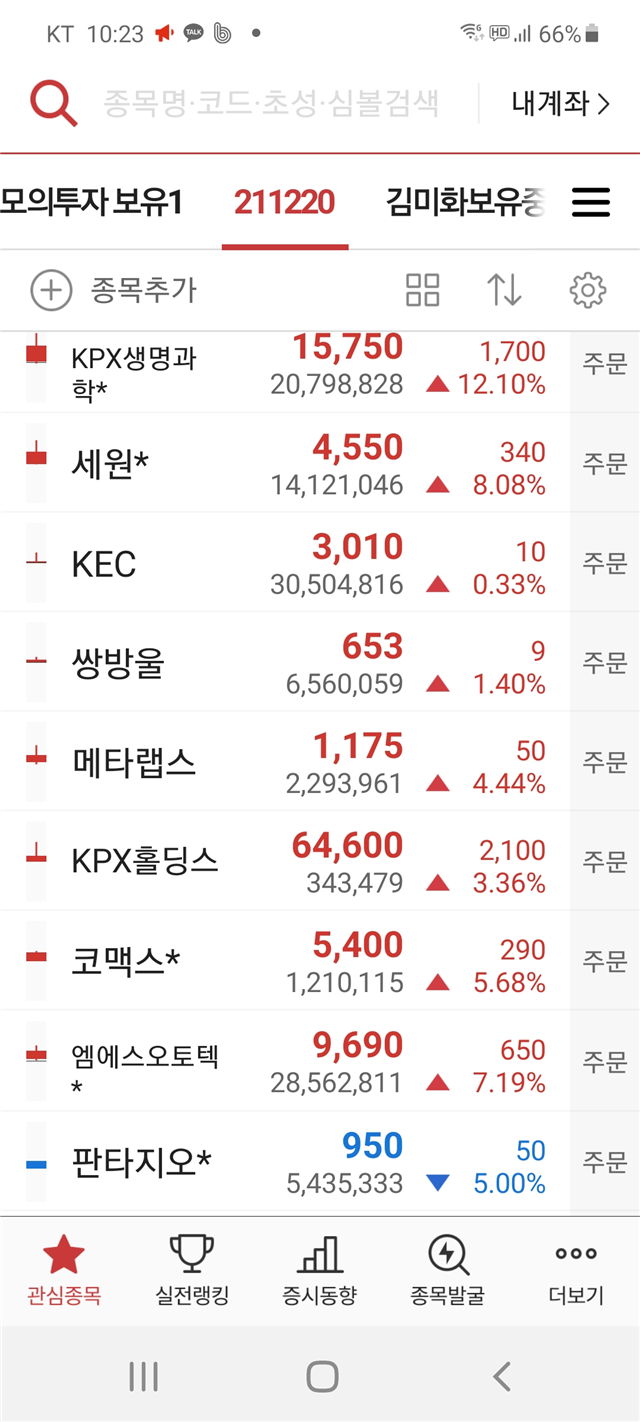Add a stock with 종목추가
The image size is (640, 1422).
coord(114,290)
